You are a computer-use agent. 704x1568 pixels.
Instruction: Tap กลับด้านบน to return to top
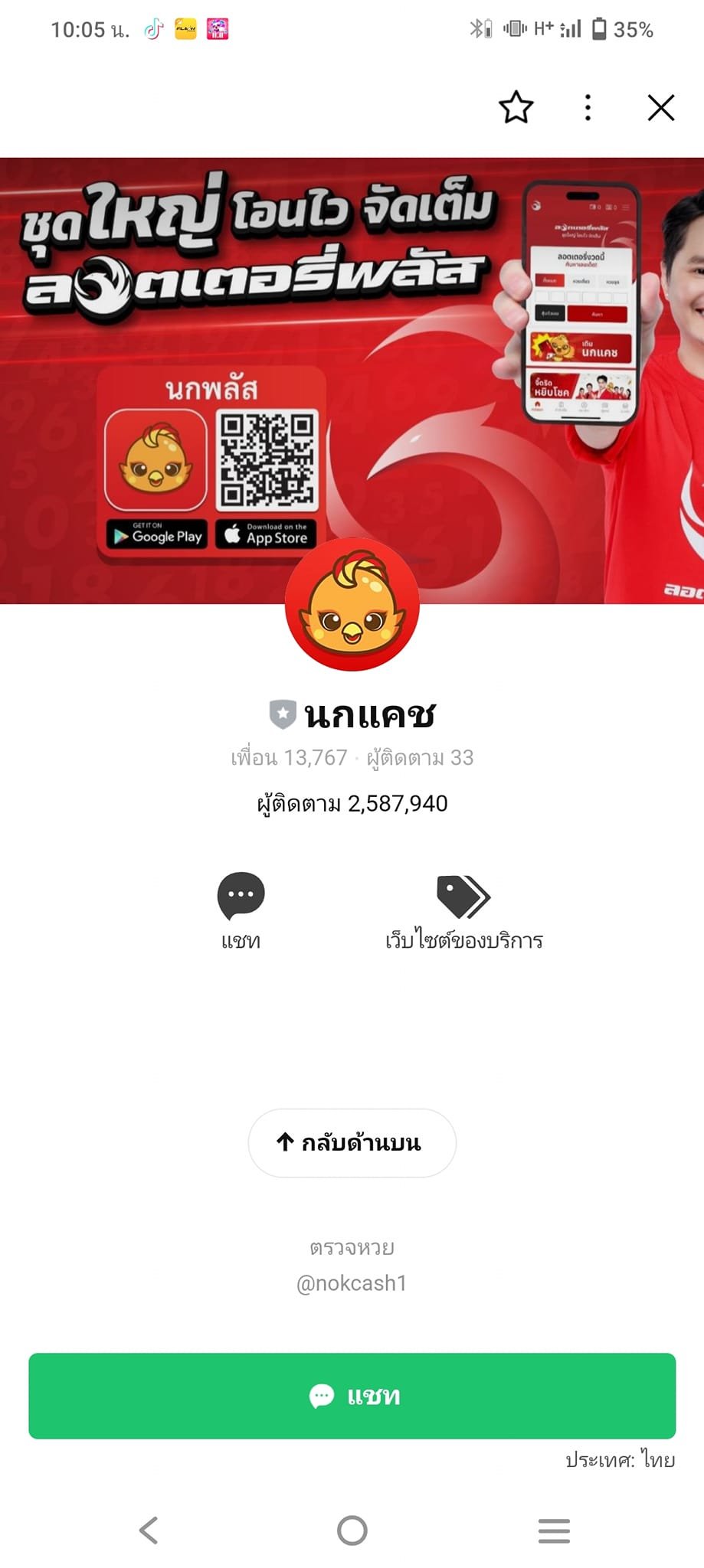click(352, 1142)
